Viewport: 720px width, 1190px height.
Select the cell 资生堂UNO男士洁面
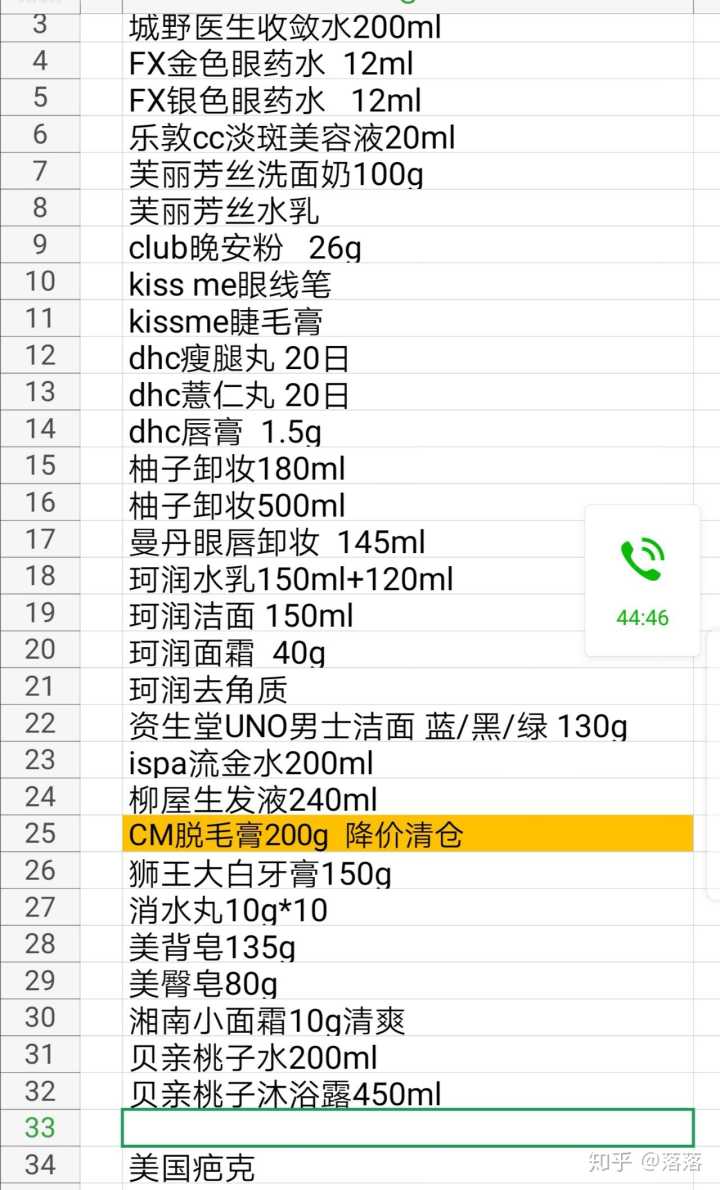[378, 725]
